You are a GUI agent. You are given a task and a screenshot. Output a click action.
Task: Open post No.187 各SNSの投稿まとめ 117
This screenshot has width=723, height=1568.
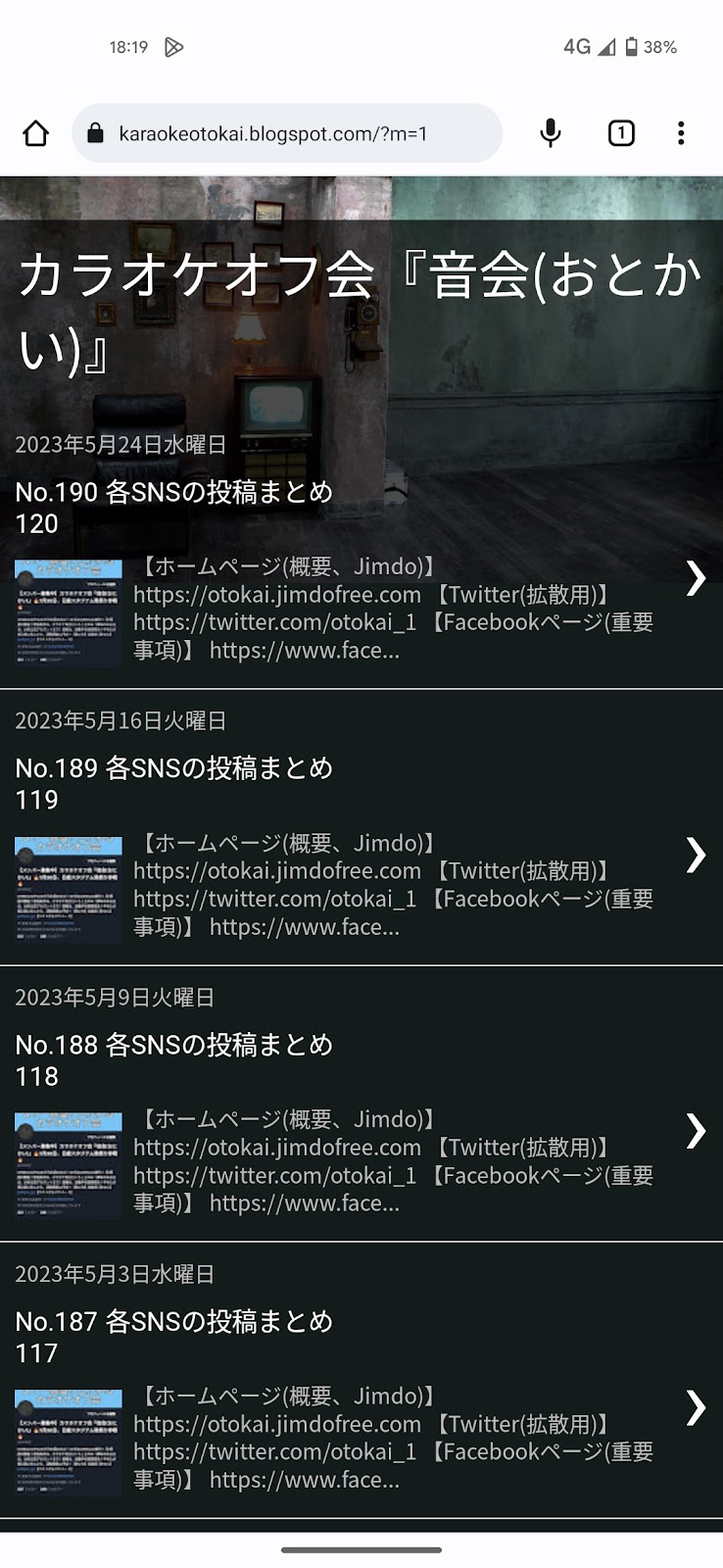point(174,1337)
